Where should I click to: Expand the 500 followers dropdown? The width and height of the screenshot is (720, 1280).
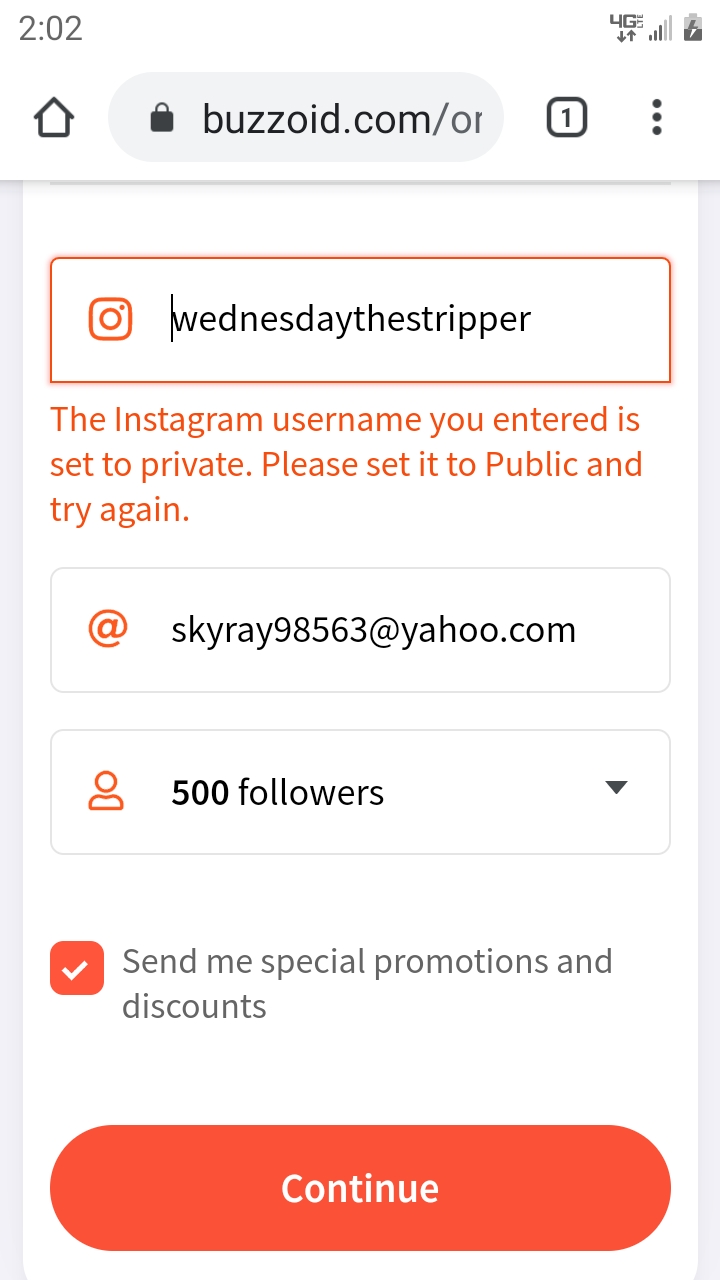(x=360, y=792)
